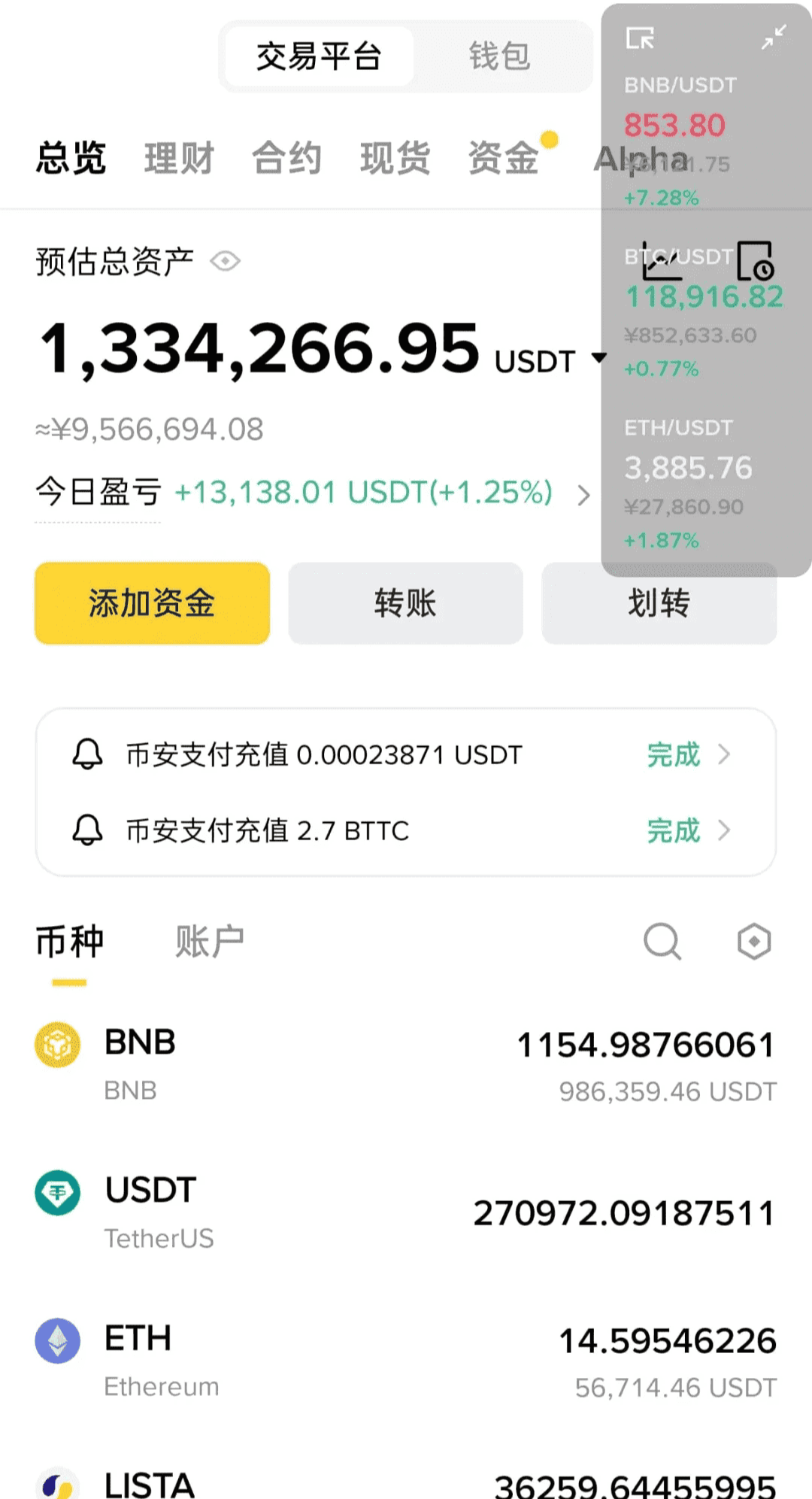Switch to 现货 spot tab
The height and width of the screenshot is (1499, 812).
395,159
